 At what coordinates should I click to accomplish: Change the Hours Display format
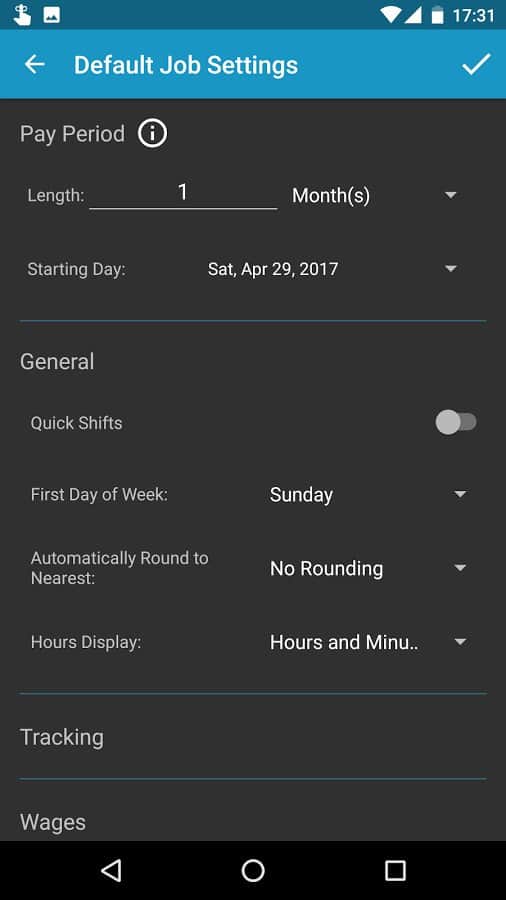[x=369, y=642]
